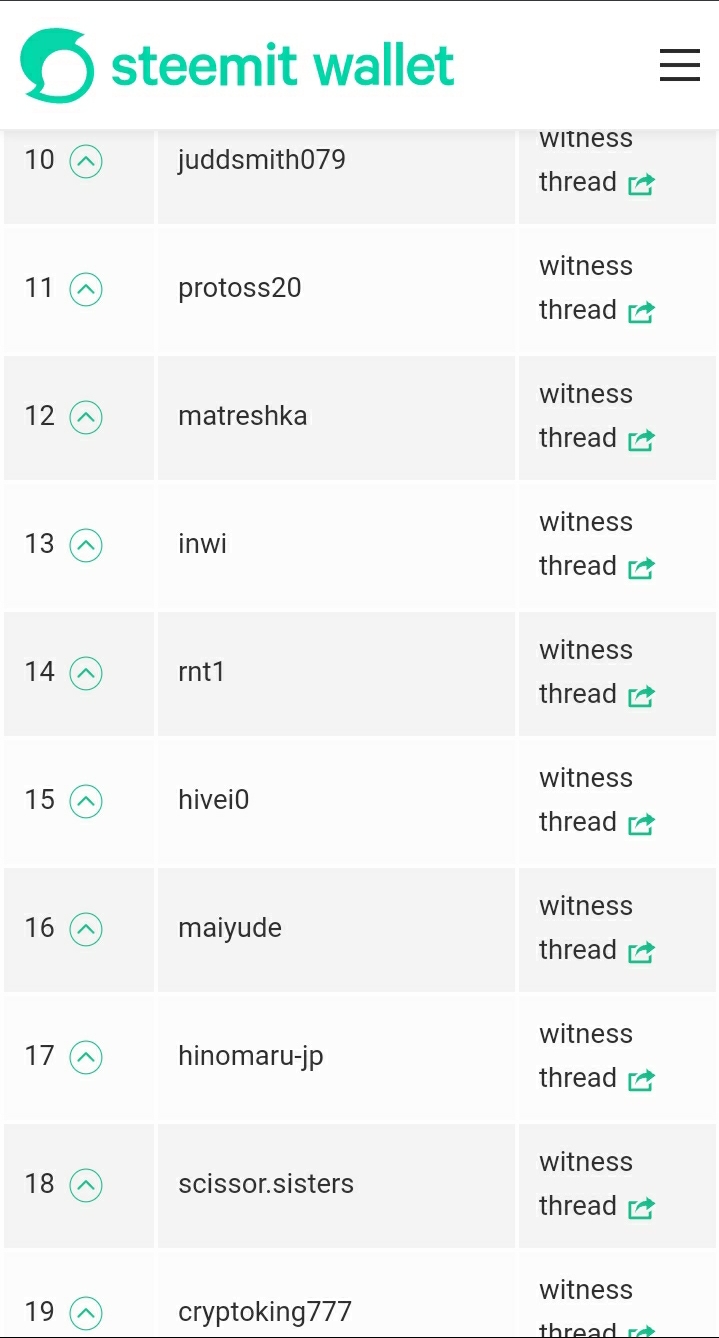Open maiyude's witness thread link
The height and width of the screenshot is (1338, 719).
click(x=596, y=928)
